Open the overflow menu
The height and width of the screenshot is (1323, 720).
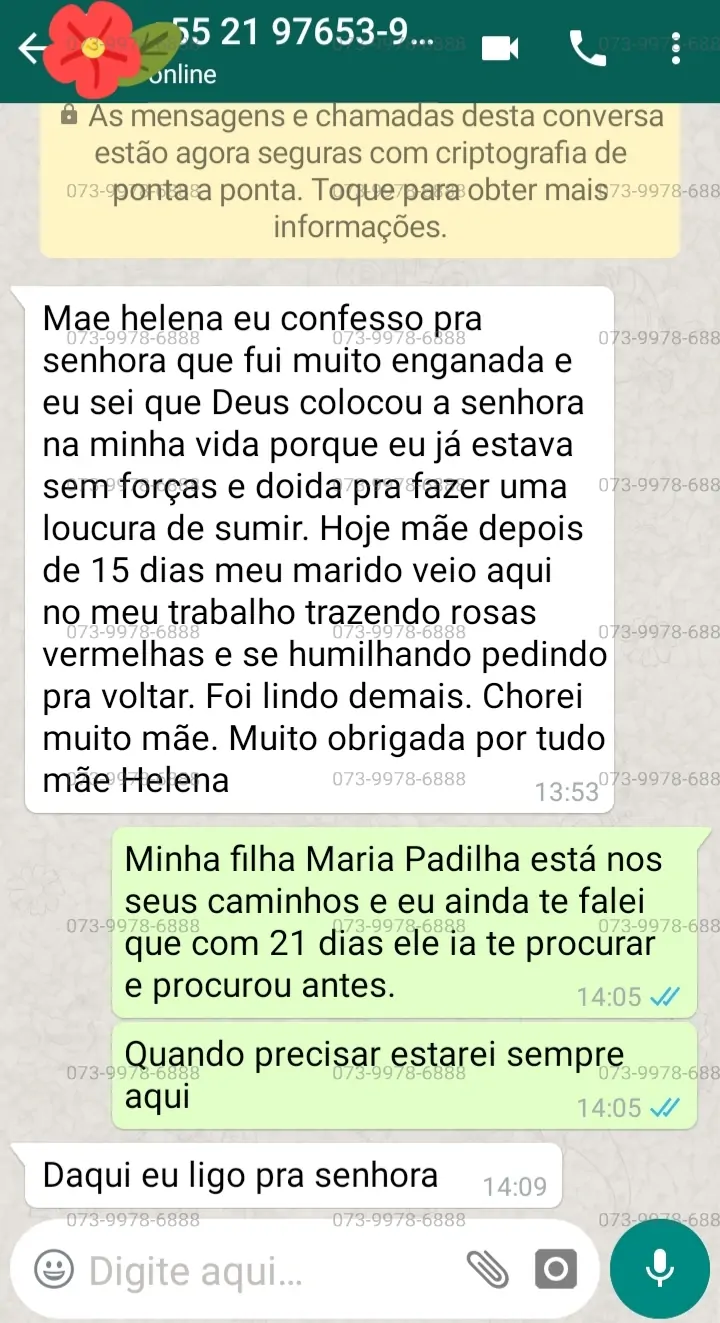[x=677, y=48]
